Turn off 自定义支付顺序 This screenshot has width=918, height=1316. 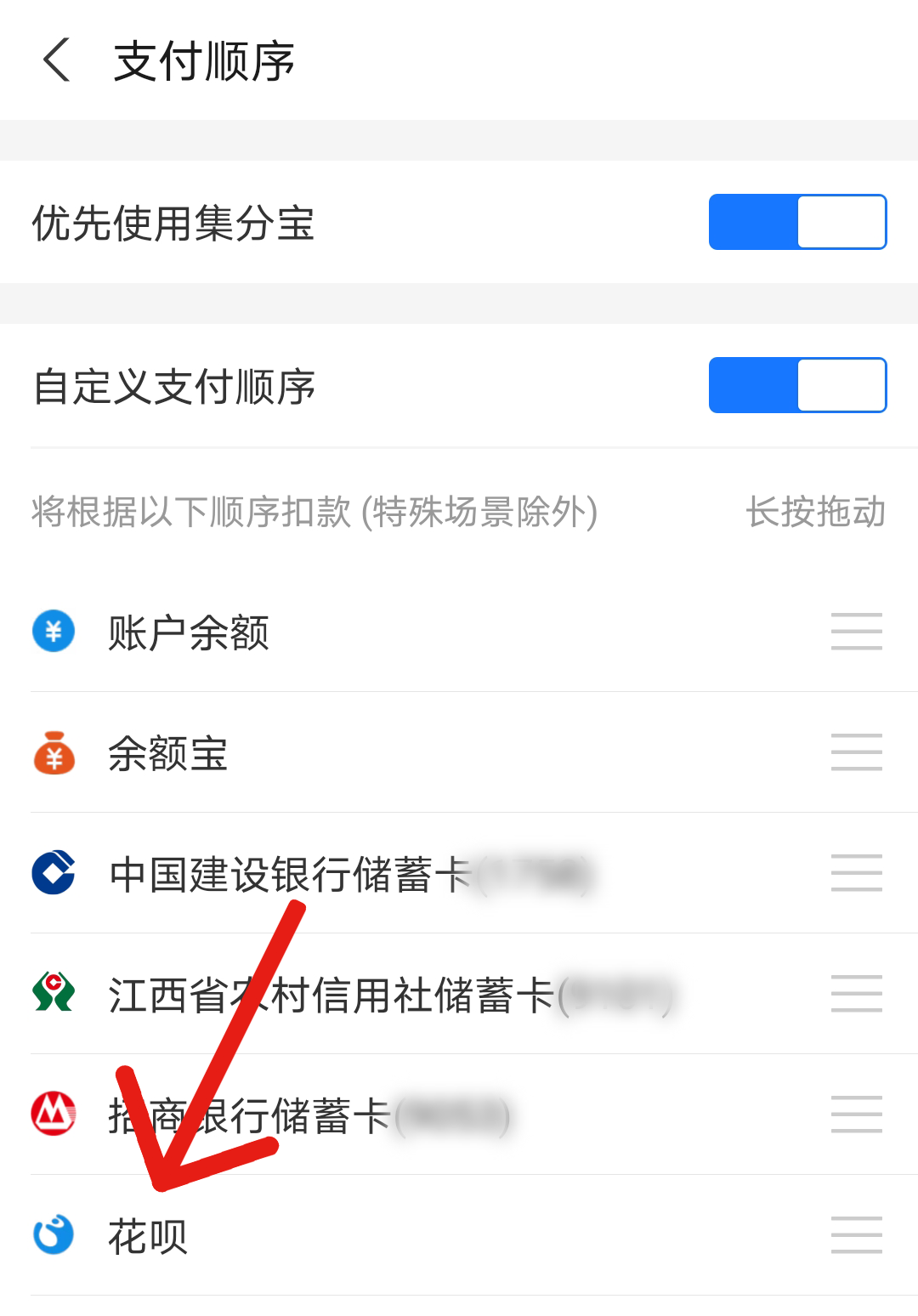pyautogui.click(x=797, y=385)
